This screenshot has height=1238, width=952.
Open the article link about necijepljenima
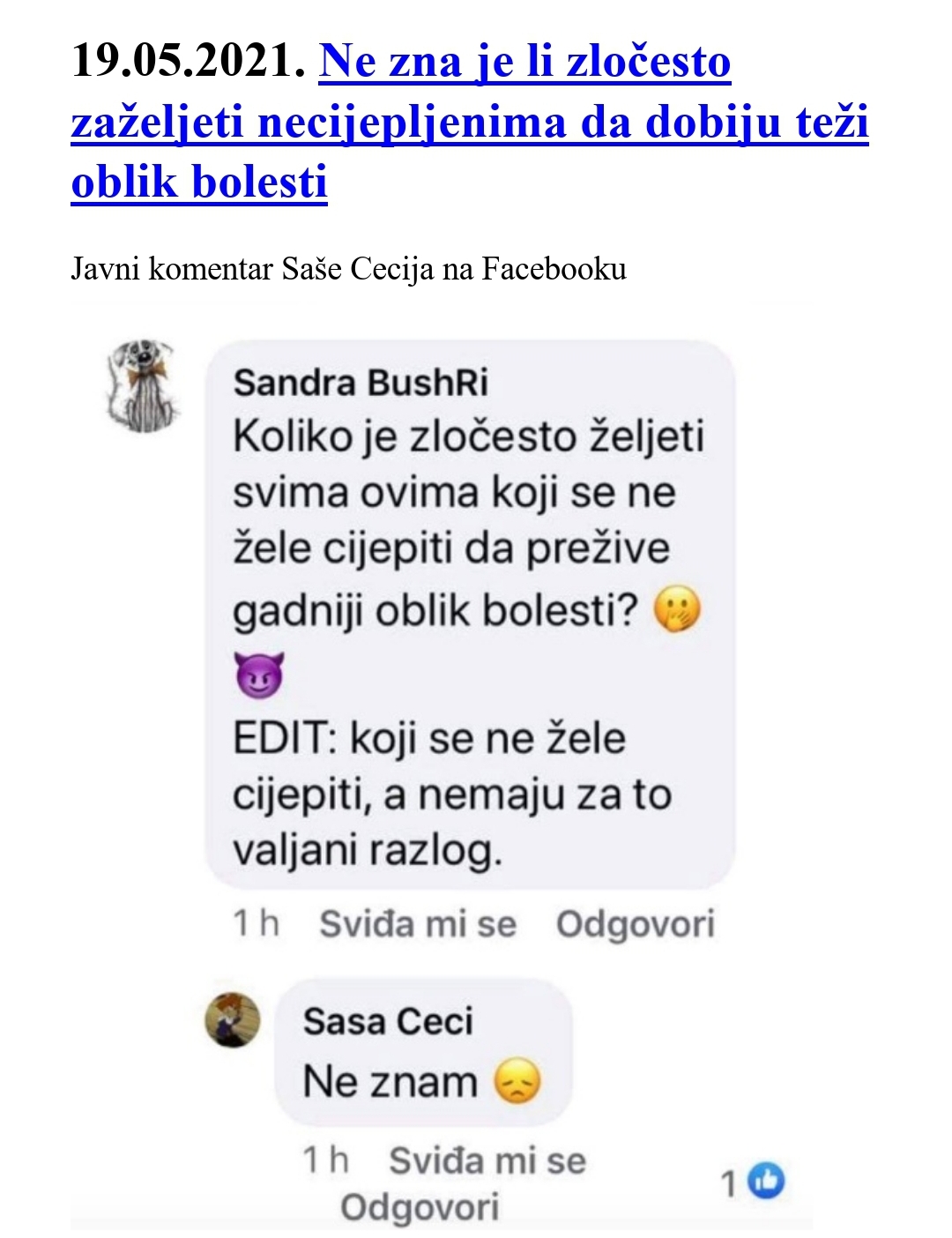pyautogui.click(x=469, y=122)
